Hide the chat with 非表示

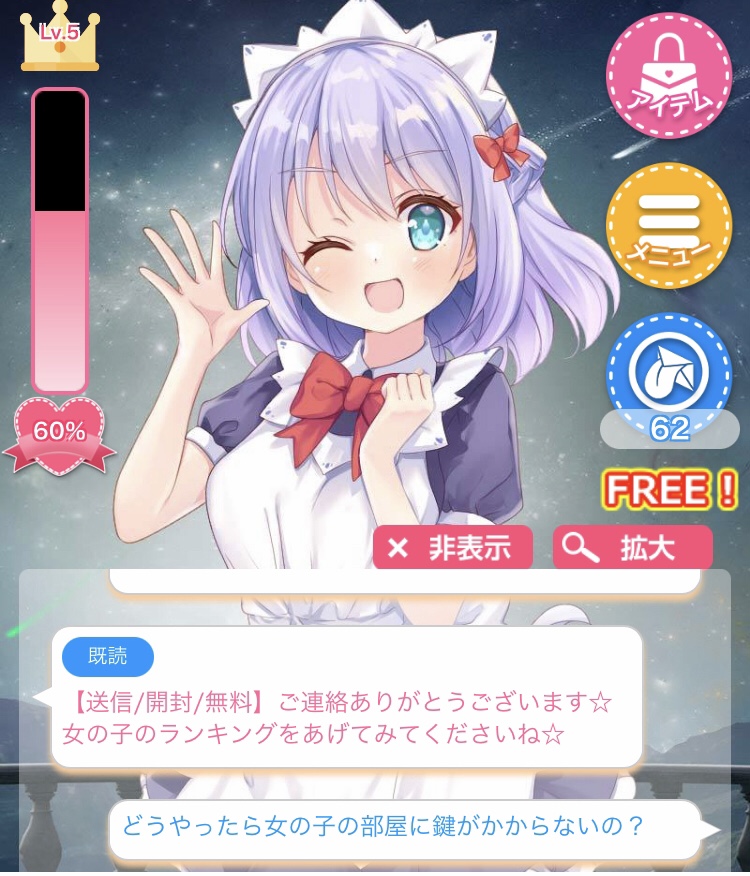point(452,547)
